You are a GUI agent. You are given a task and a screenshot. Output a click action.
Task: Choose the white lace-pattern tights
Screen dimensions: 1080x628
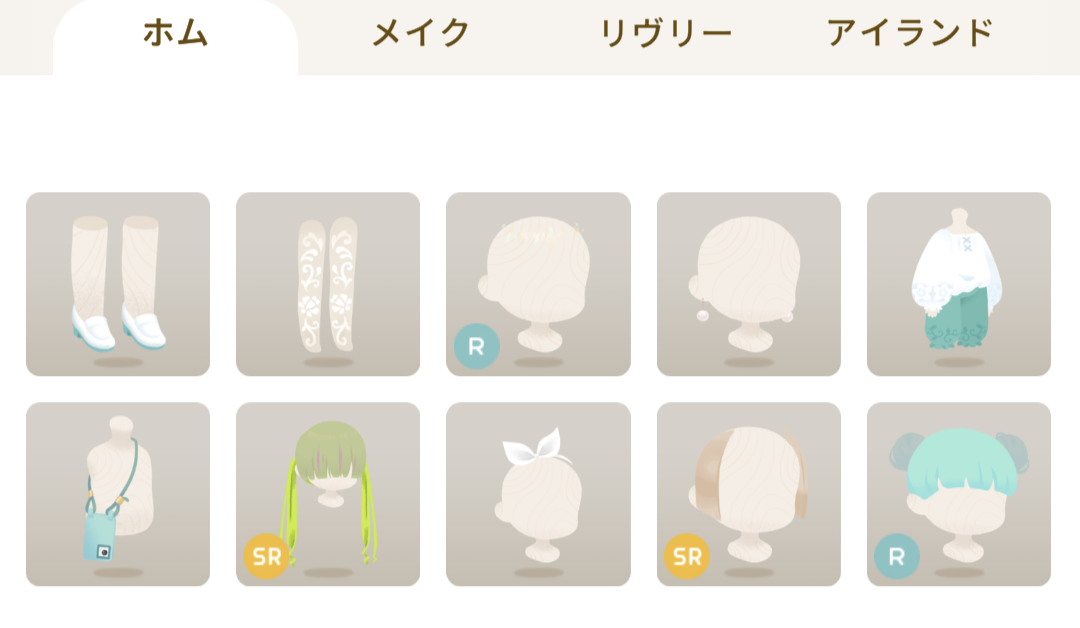328,284
